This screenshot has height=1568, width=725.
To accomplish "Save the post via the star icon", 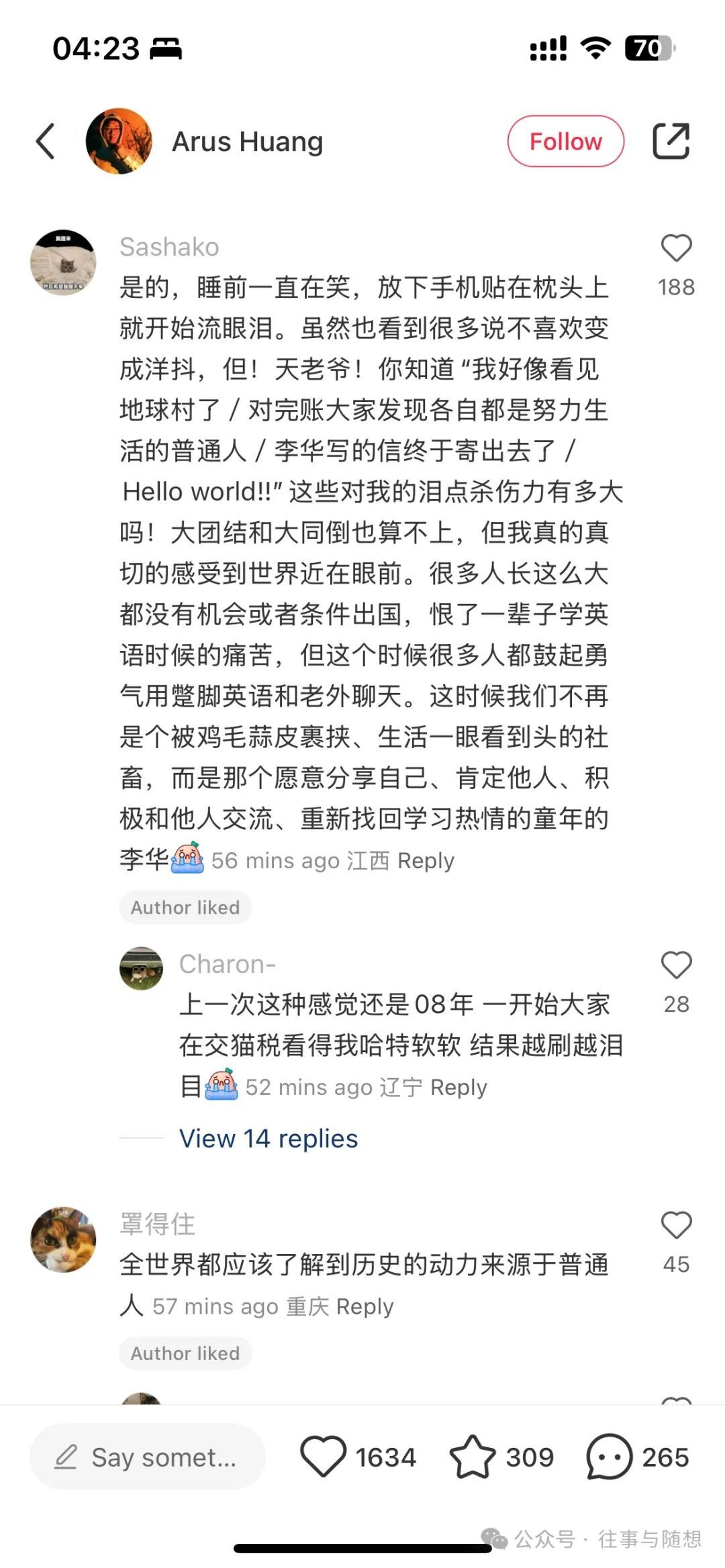I will click(x=473, y=1457).
